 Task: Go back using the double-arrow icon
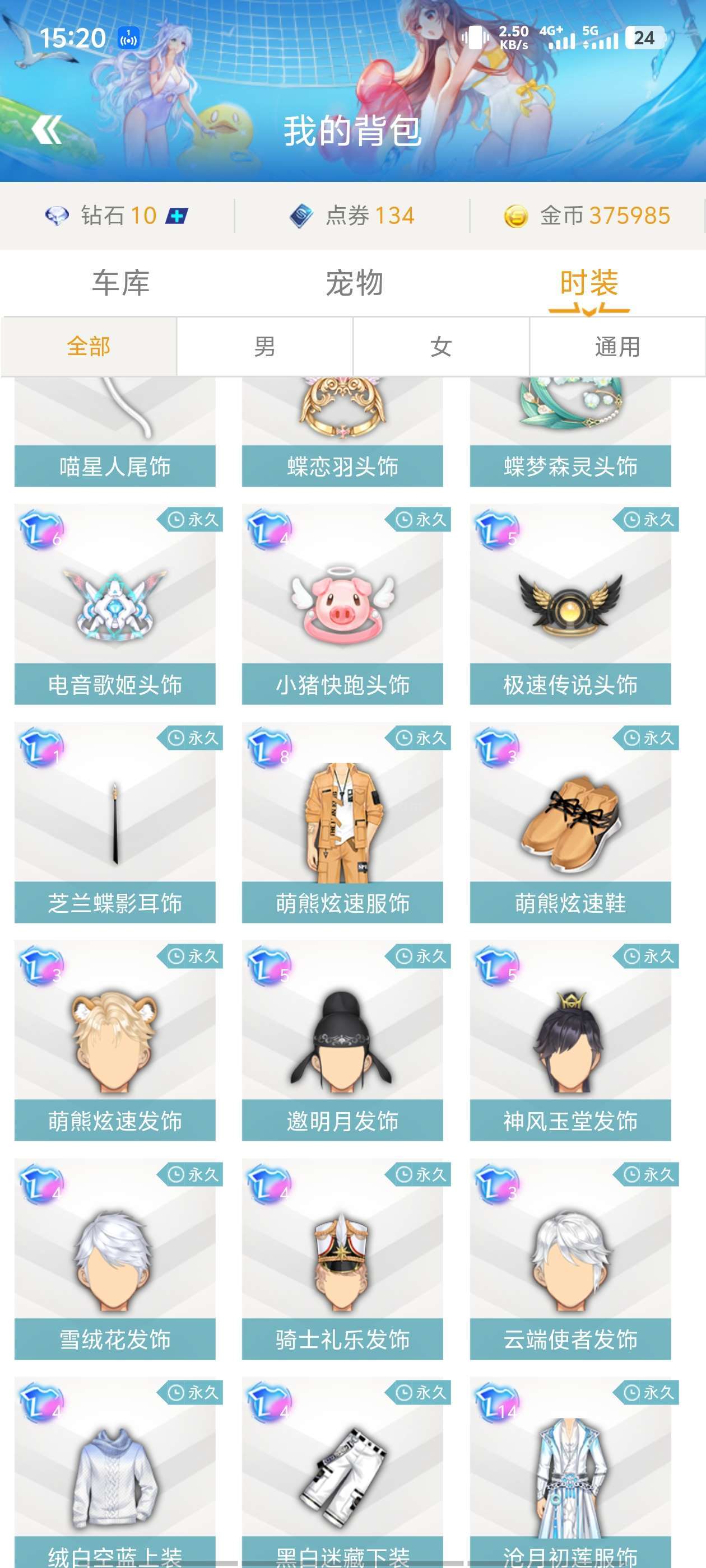(47, 129)
